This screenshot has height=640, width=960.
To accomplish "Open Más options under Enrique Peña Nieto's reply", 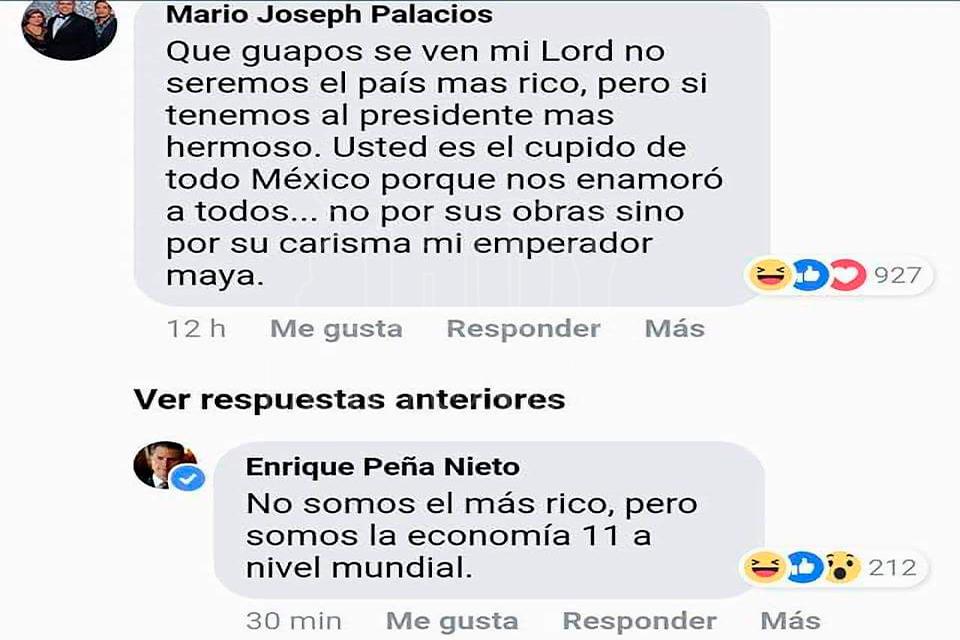I will [x=790, y=621].
